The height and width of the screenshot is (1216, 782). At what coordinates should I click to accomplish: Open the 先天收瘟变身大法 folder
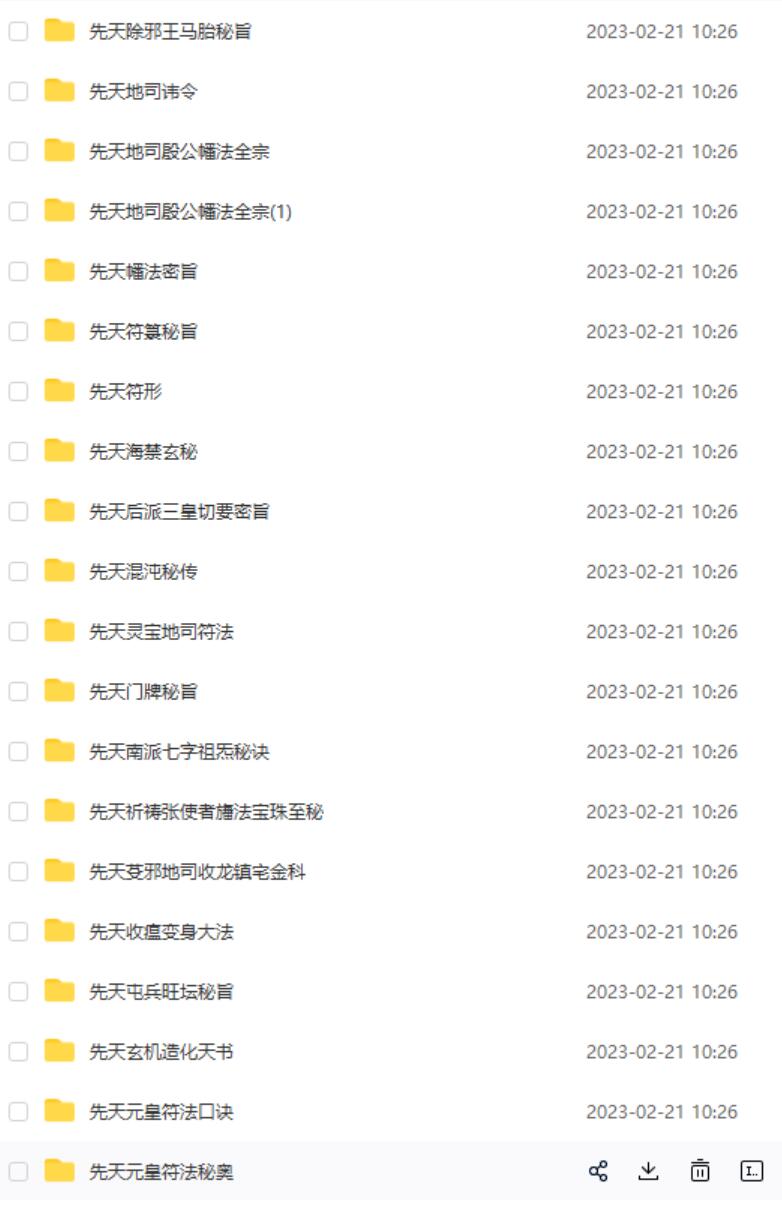(161, 932)
